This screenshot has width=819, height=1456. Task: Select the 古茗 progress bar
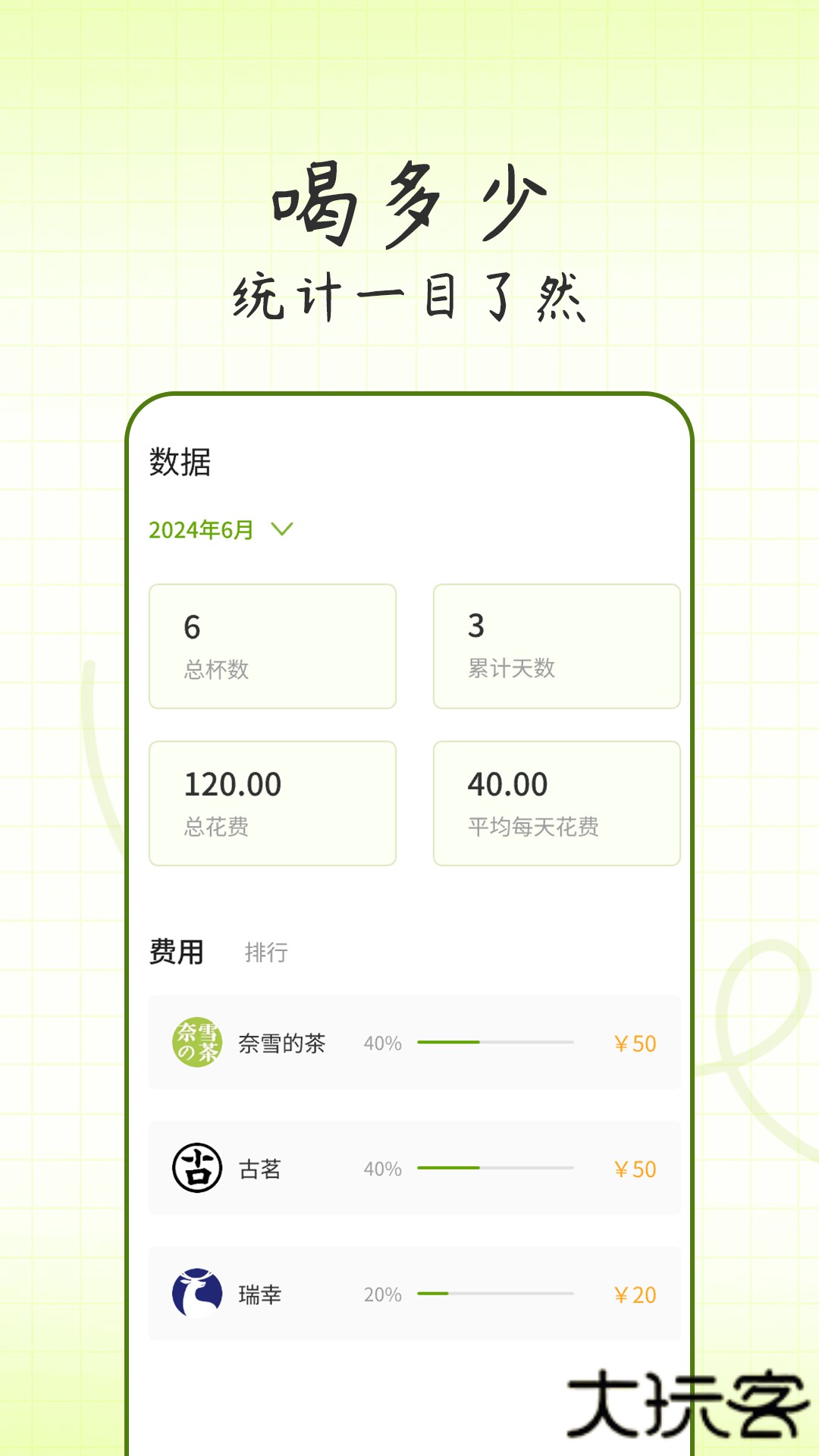click(498, 1169)
